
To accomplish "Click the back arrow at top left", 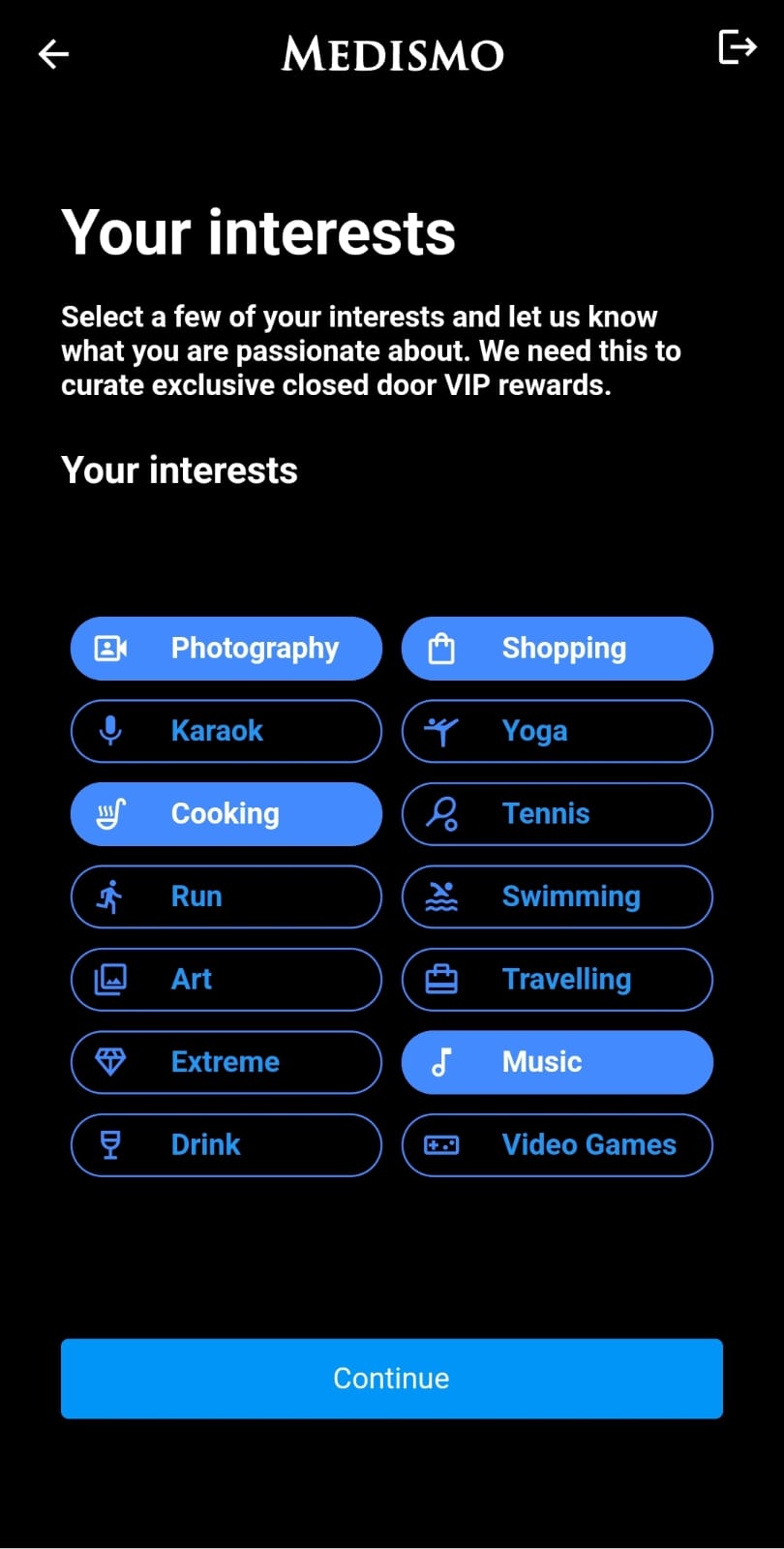I will [53, 54].
